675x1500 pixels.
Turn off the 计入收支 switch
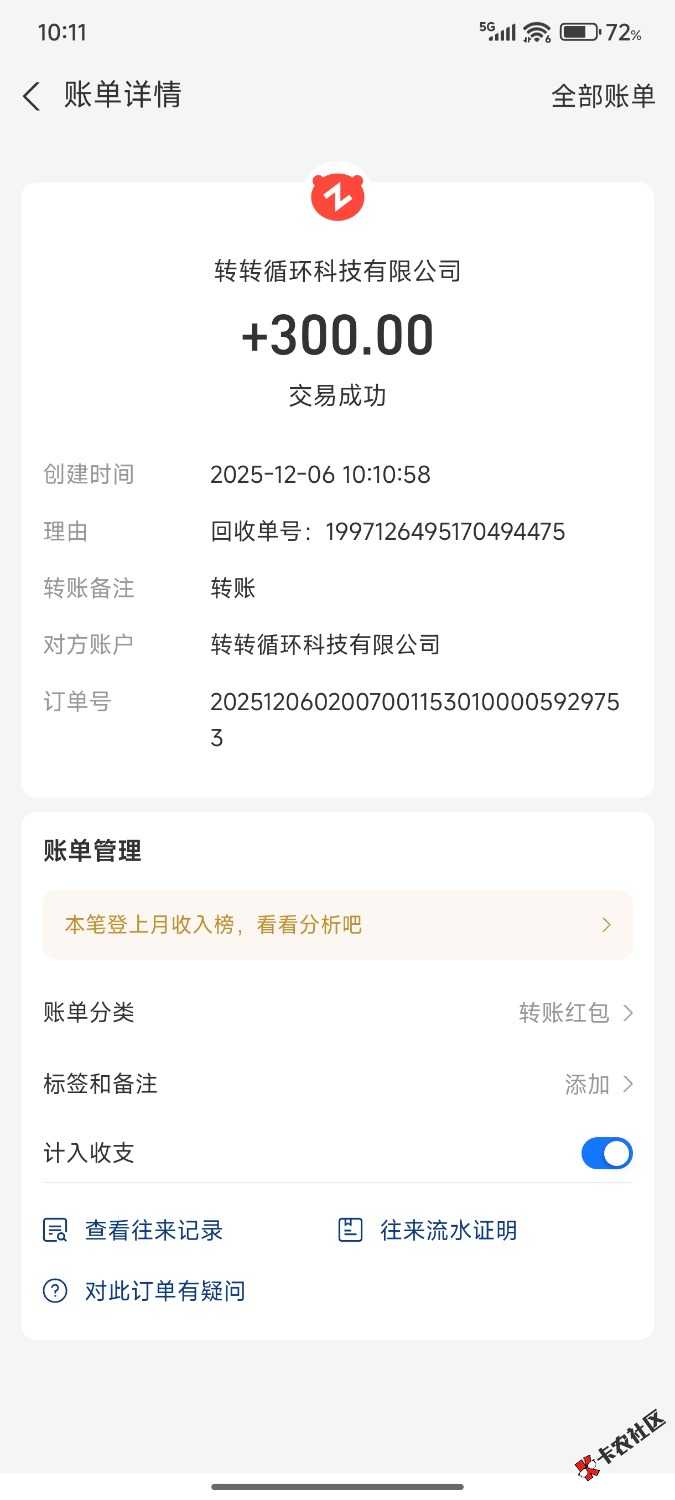(606, 1153)
